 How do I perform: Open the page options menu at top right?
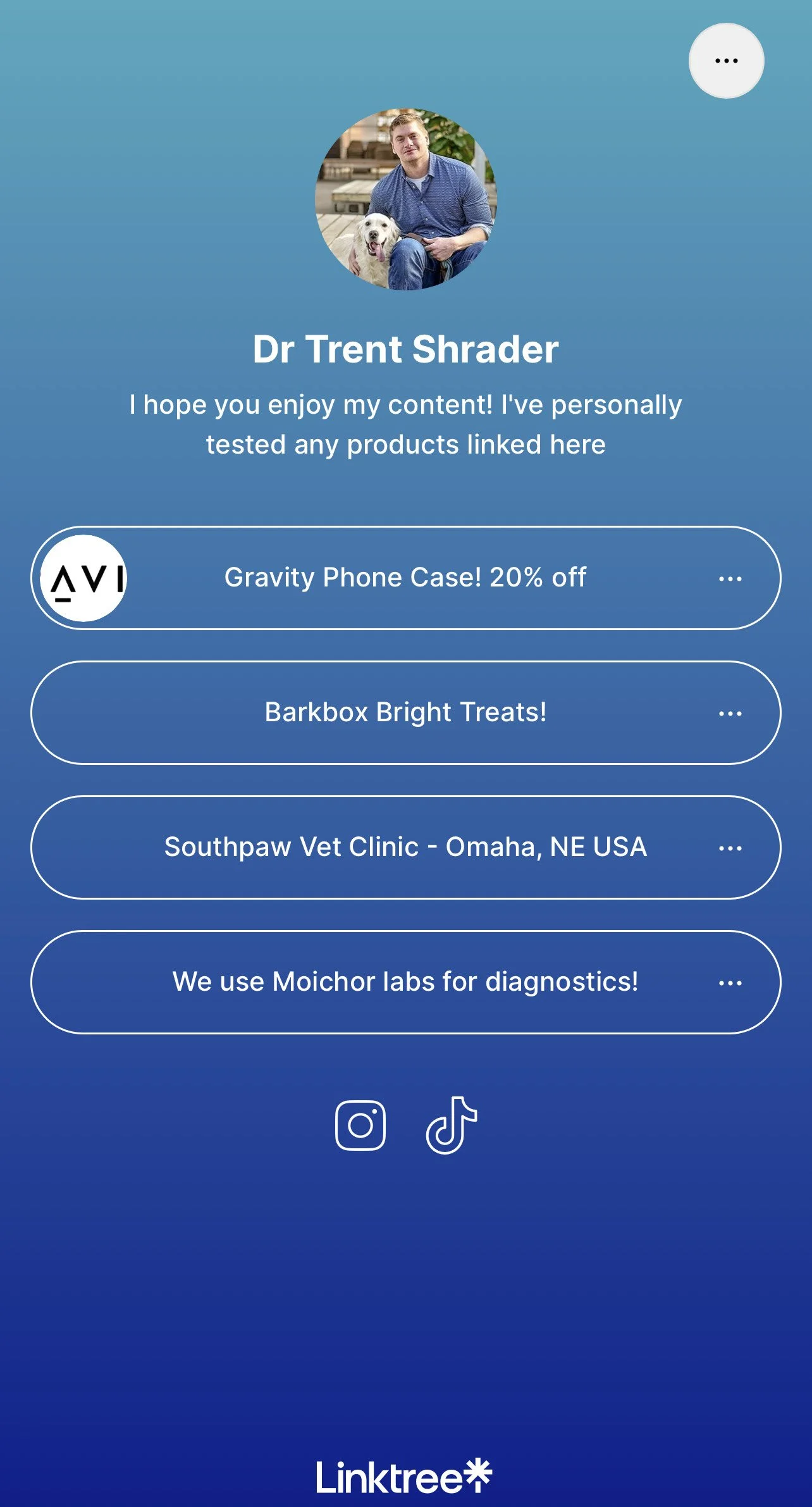pos(726,61)
